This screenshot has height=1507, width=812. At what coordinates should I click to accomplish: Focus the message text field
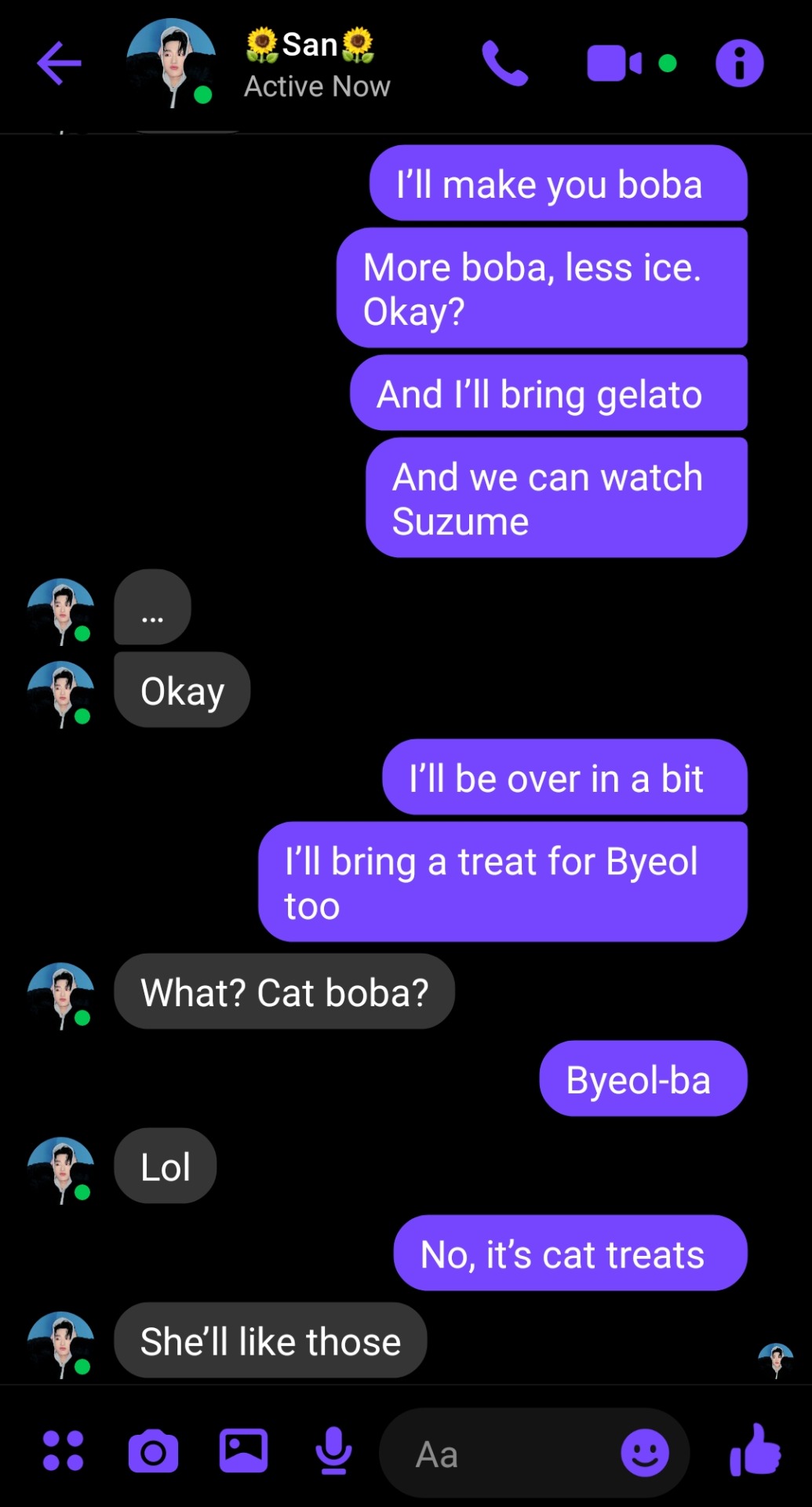[502, 1454]
